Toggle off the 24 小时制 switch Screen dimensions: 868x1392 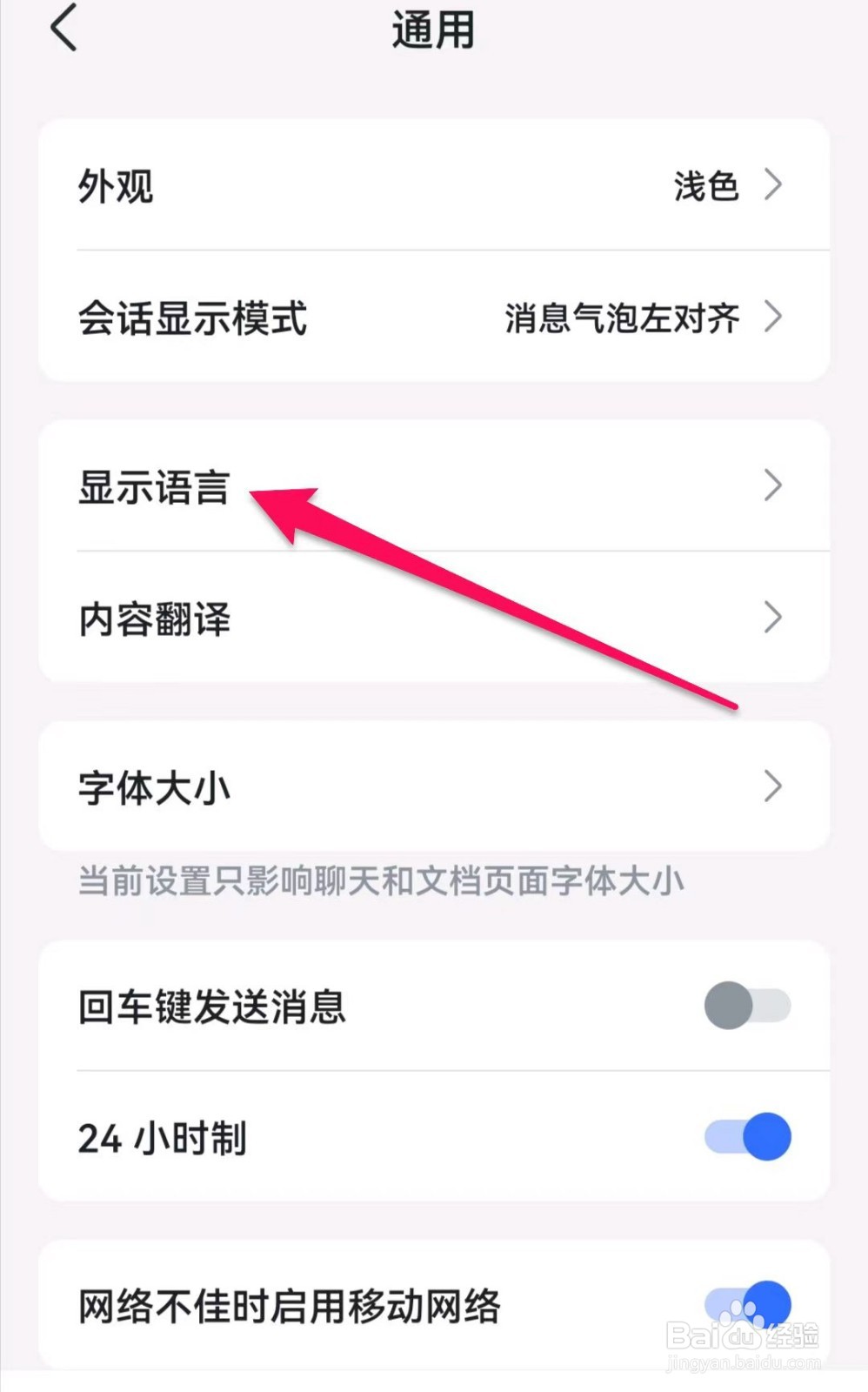point(749,1137)
